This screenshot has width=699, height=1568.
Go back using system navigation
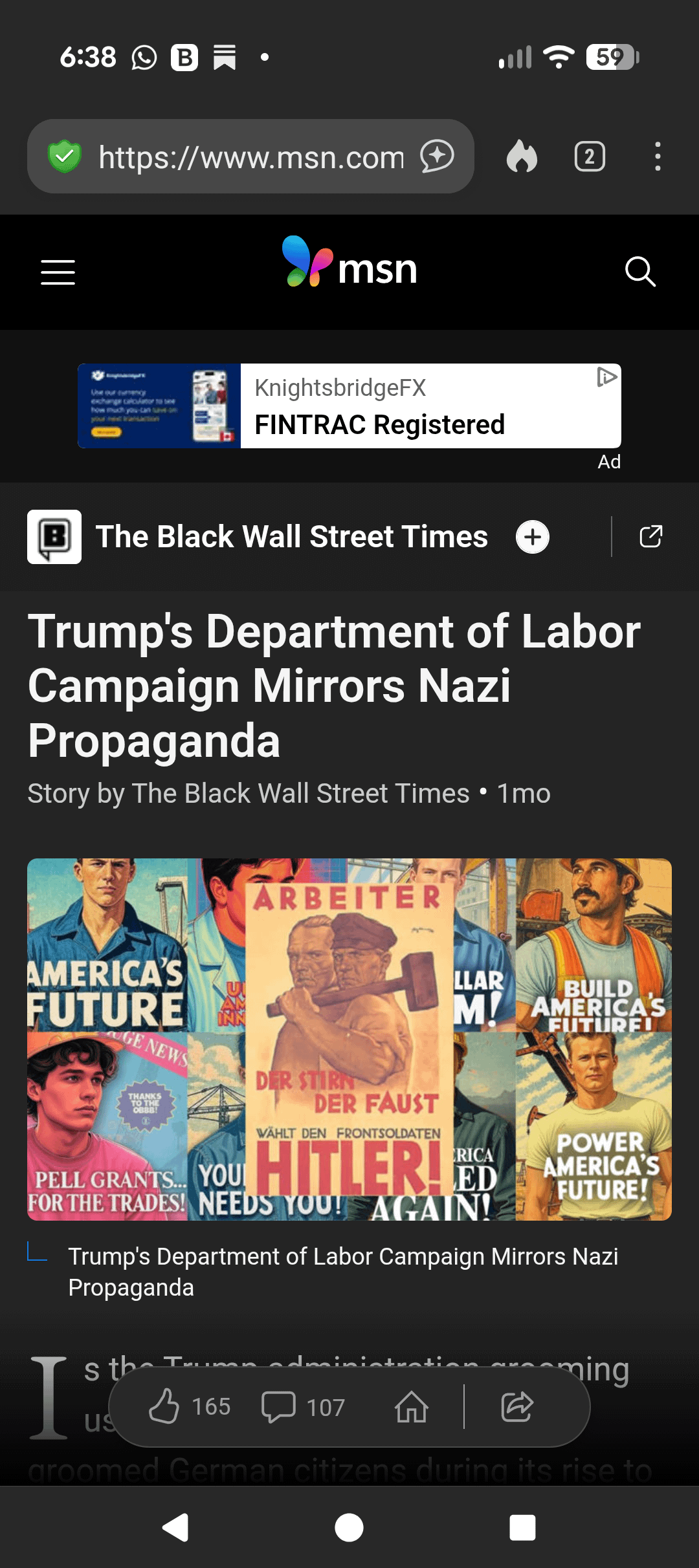175,1528
